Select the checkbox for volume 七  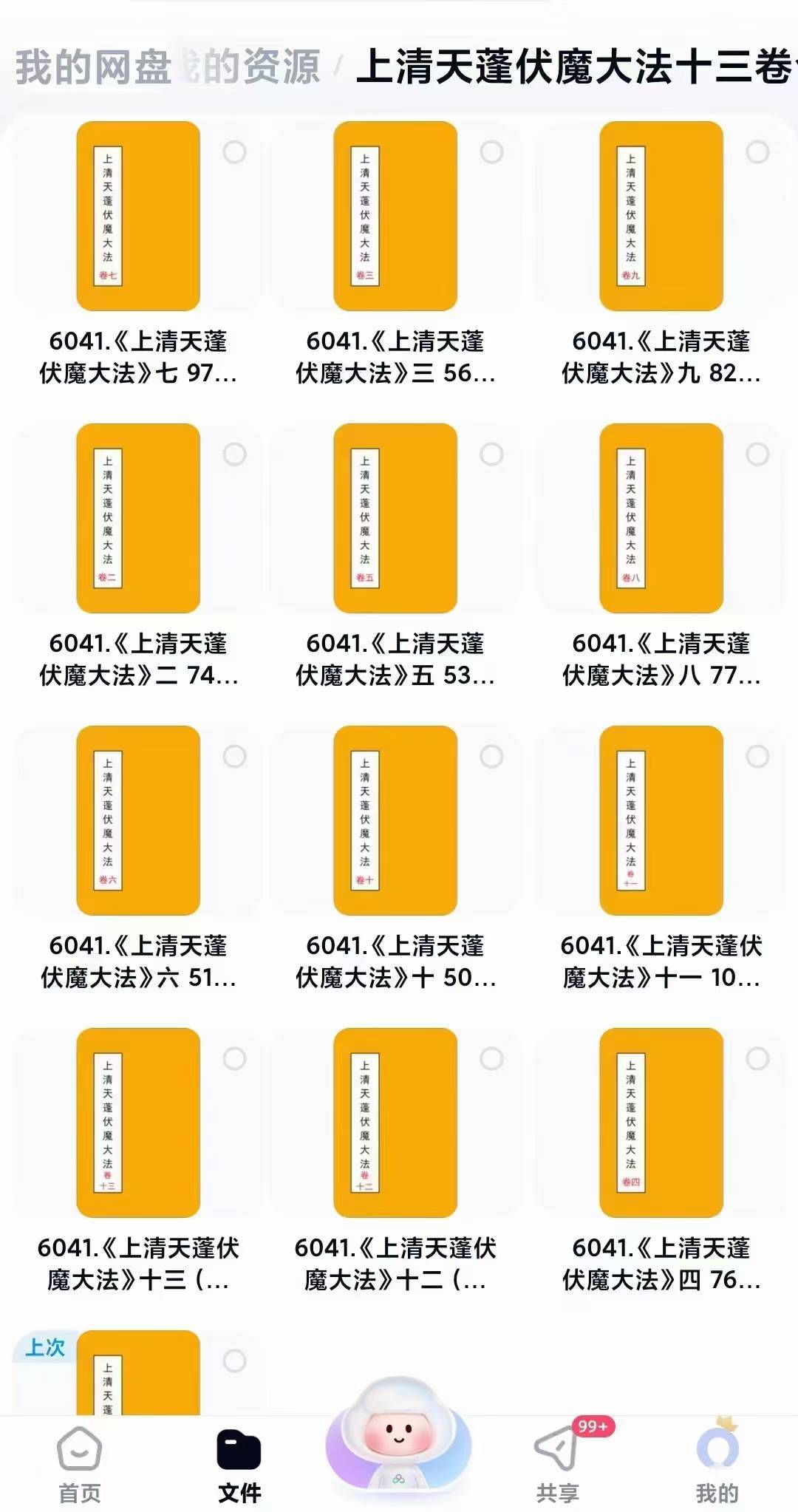pyautogui.click(x=234, y=152)
